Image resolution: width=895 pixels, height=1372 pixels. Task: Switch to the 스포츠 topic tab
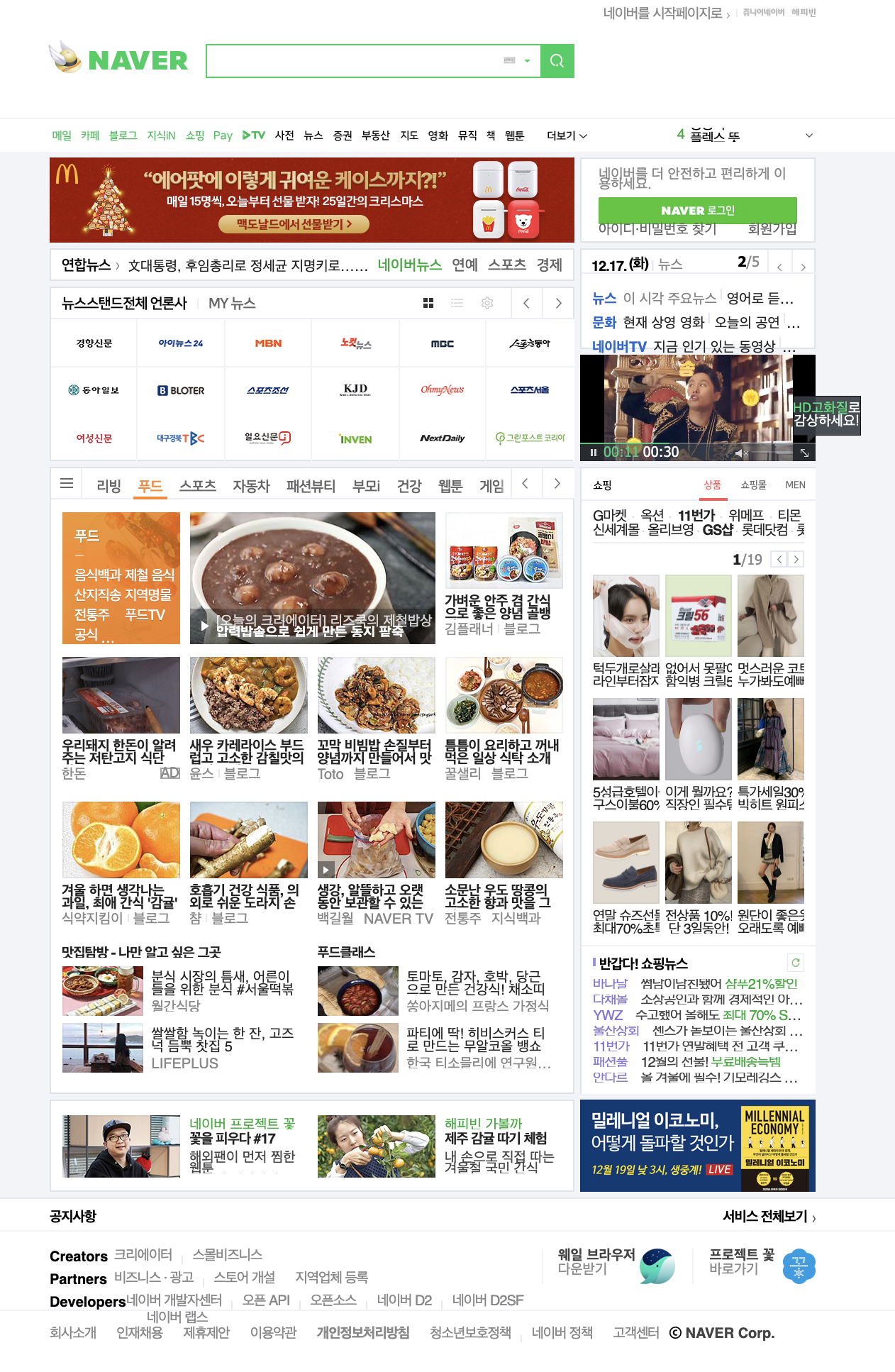coord(197,486)
